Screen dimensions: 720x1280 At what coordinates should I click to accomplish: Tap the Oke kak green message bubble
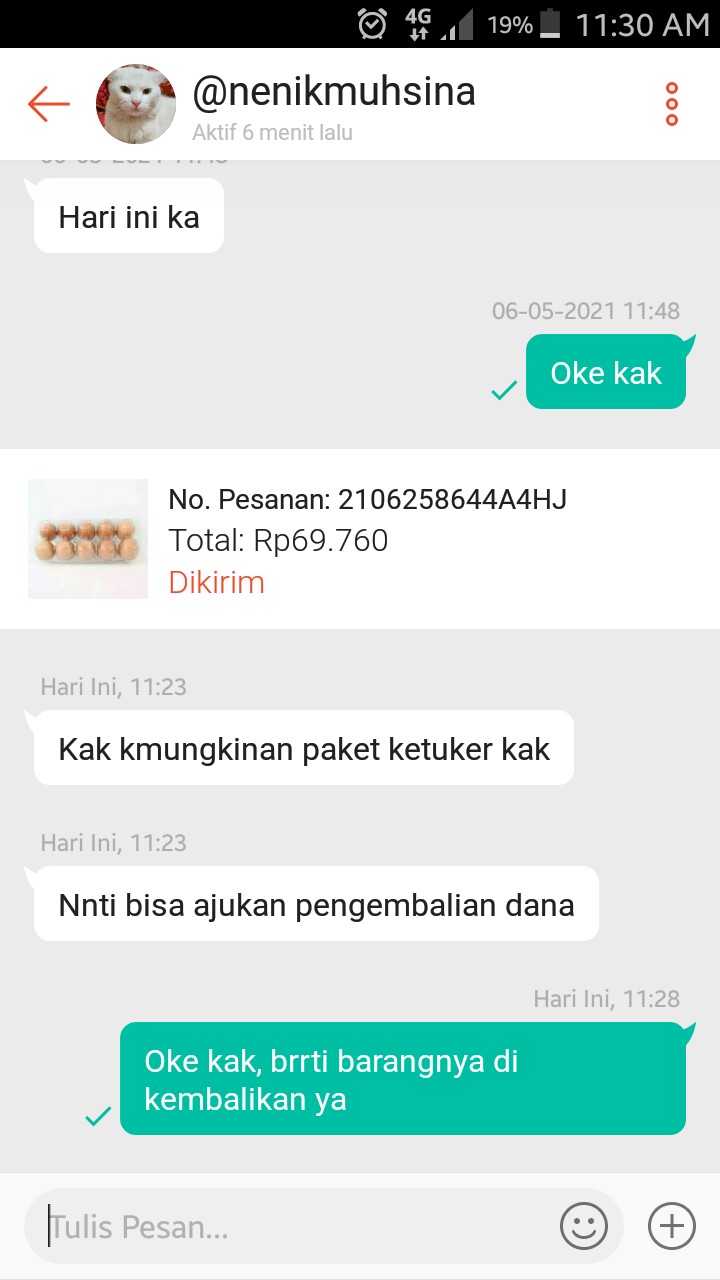tap(605, 372)
